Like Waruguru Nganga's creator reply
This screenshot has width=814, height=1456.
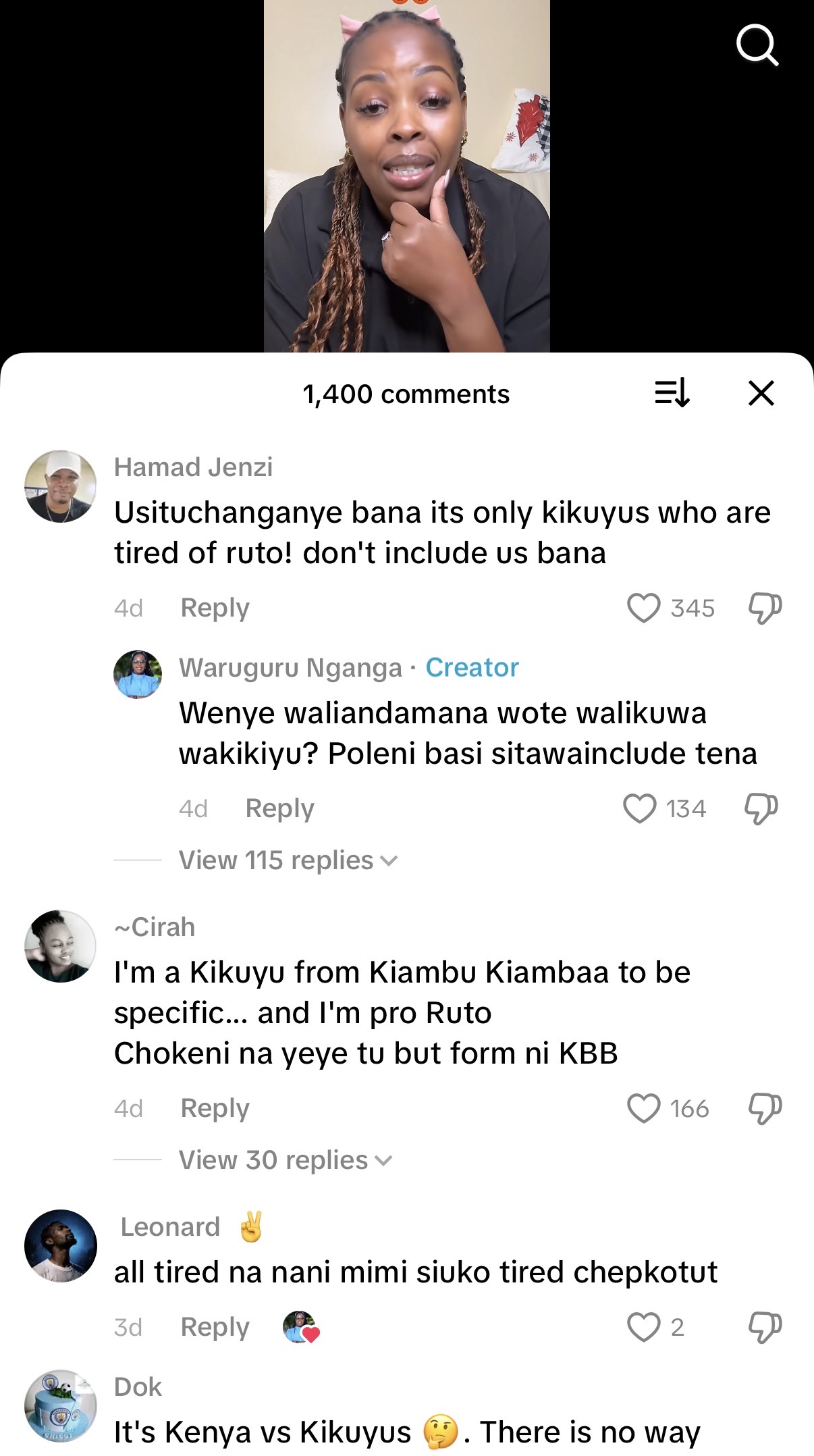coord(639,808)
